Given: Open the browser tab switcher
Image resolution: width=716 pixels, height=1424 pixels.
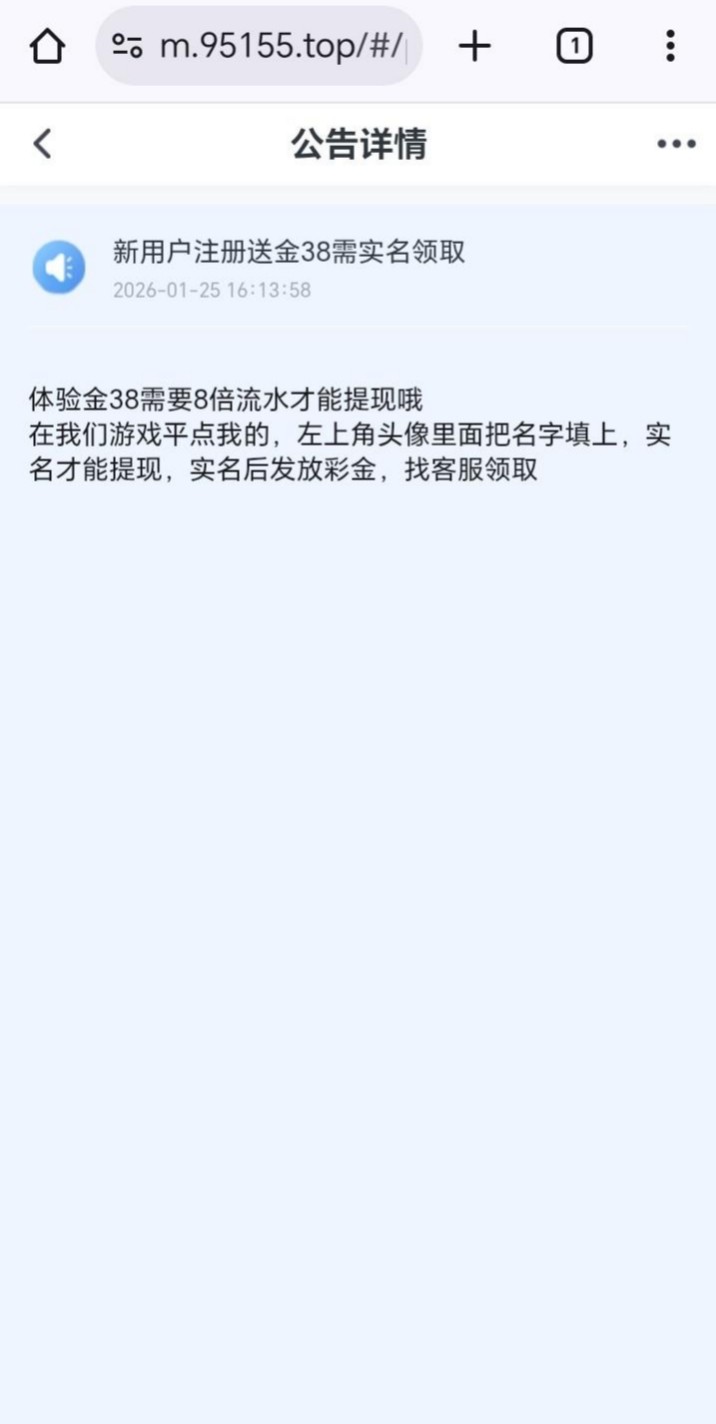Looking at the screenshot, I should pos(574,46).
